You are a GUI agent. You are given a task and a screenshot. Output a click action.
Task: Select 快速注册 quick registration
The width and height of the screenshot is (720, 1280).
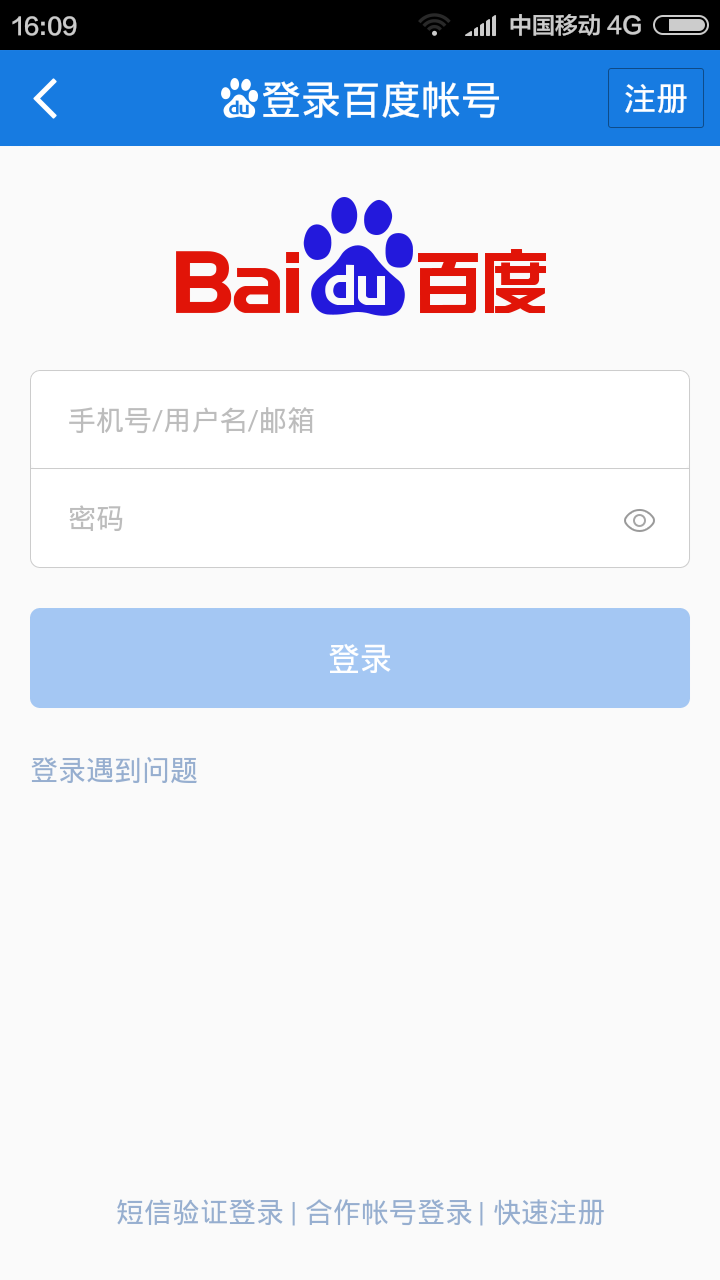549,1212
